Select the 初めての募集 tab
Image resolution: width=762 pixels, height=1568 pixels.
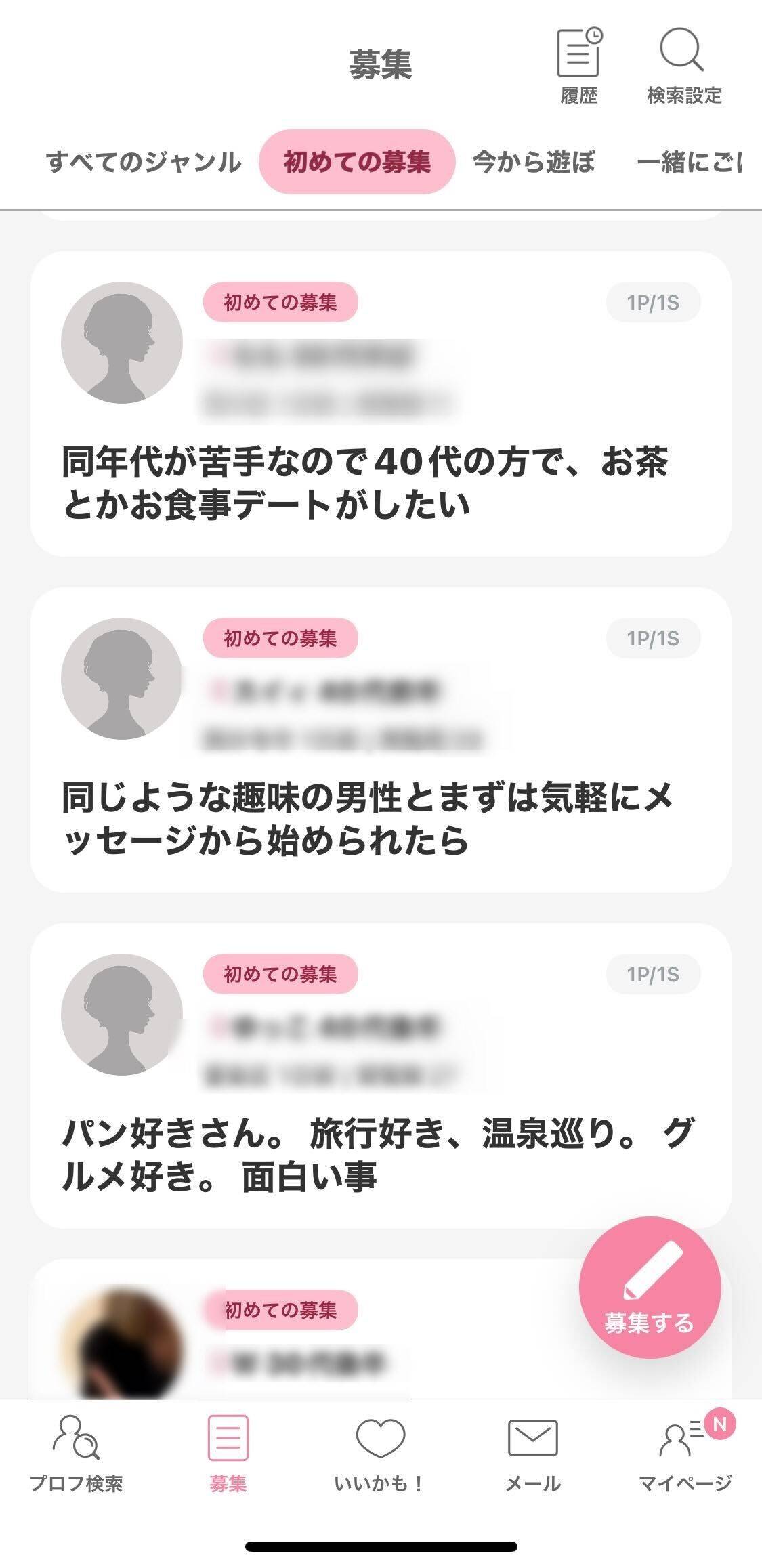[x=357, y=163]
